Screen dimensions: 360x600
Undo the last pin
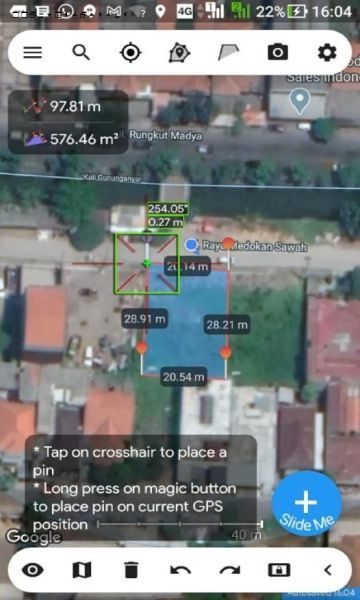point(180,570)
